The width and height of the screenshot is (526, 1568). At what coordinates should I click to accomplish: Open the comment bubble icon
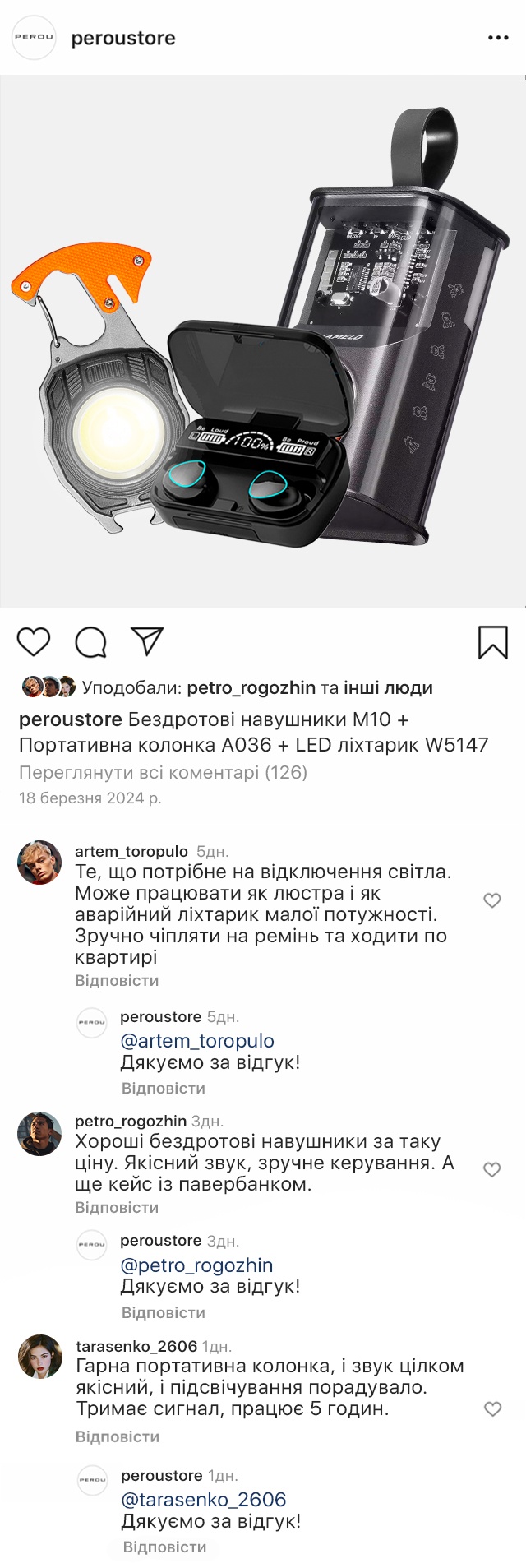click(x=90, y=642)
